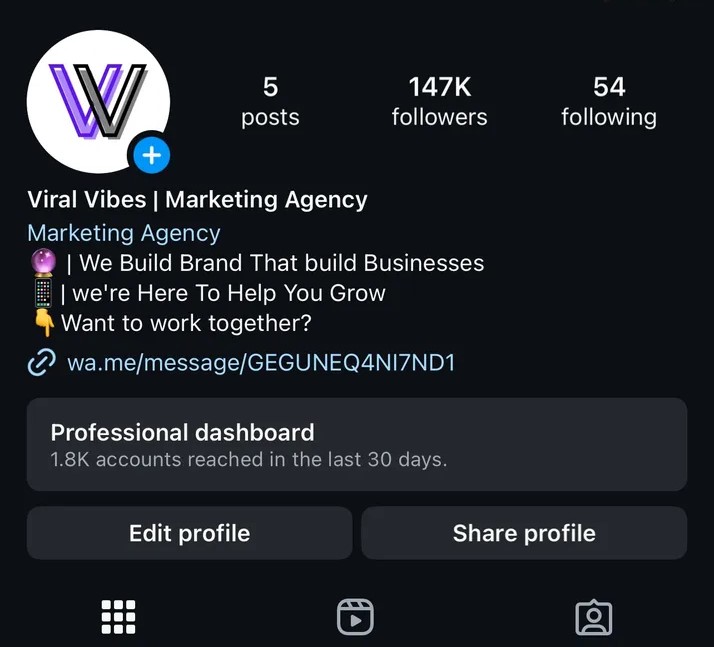Open the wa.me message link
Viewport: 714px width, 647px height.
260,362
